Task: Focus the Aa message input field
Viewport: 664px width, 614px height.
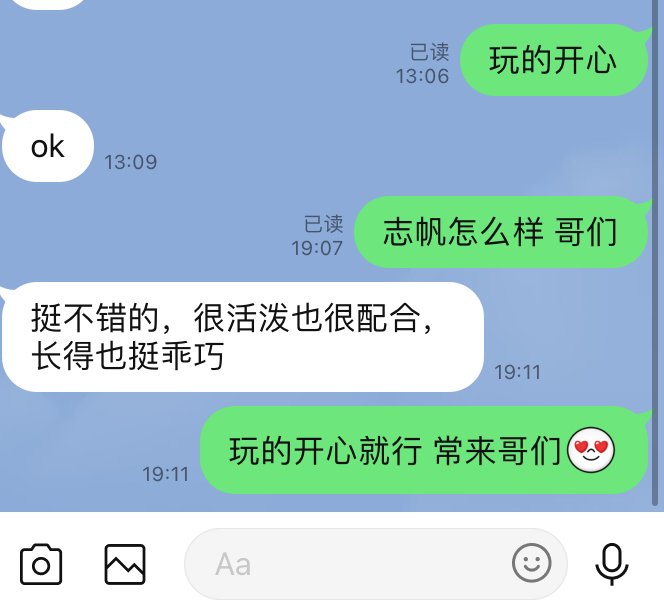Action: (x=340, y=565)
